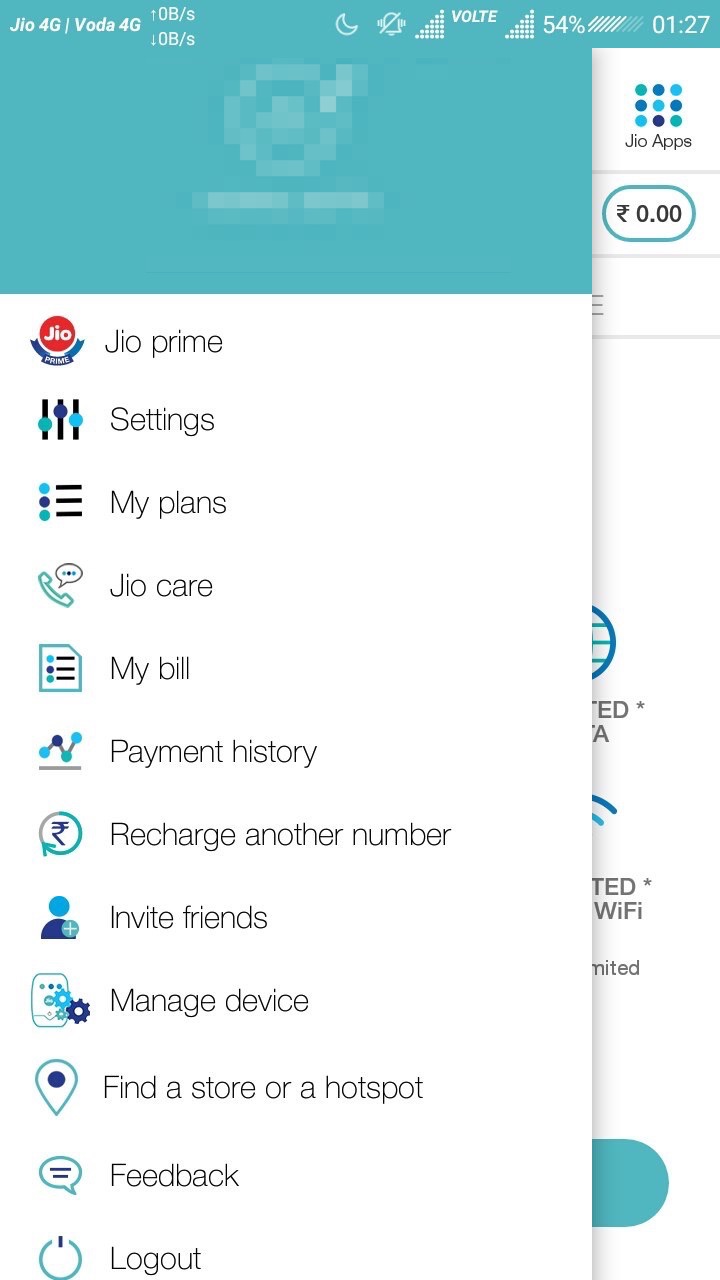Image resolution: width=720 pixels, height=1280 pixels.
Task: Open Jio prime from the drawer
Action: (163, 342)
